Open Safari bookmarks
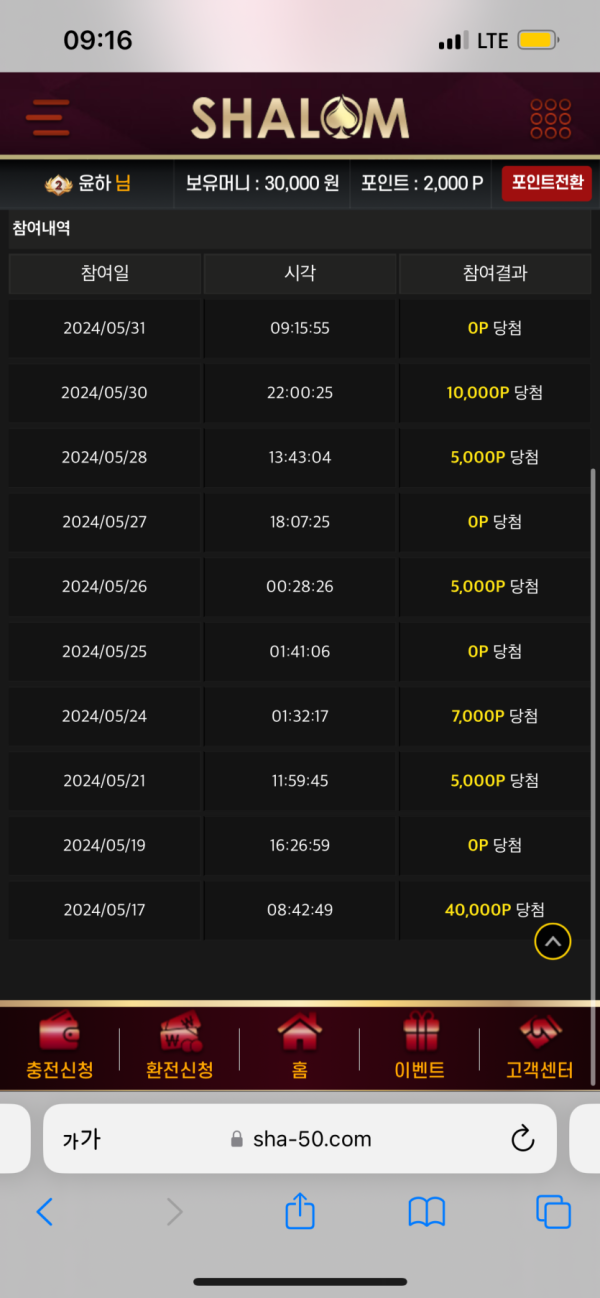600x1298 pixels. point(427,1212)
